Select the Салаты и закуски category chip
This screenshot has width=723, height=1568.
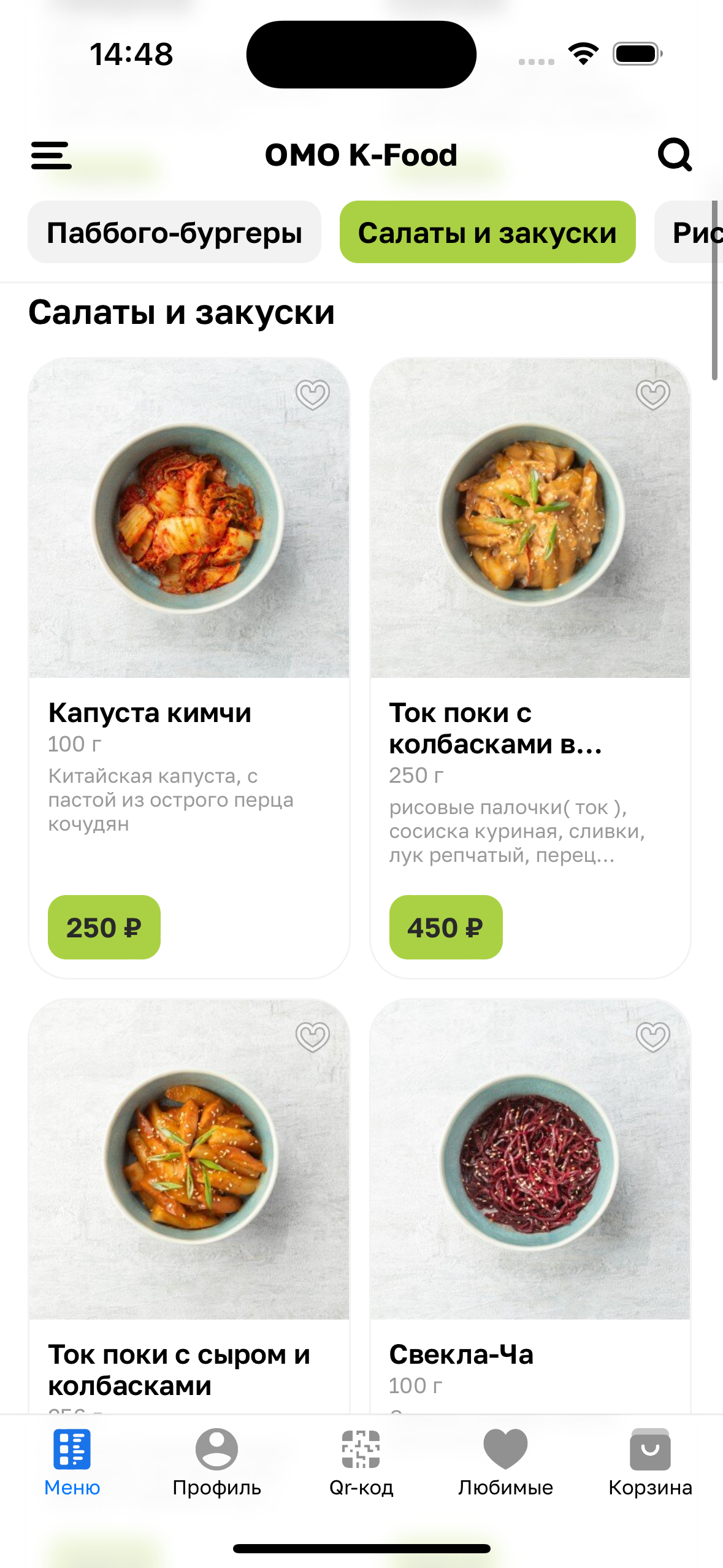click(x=488, y=233)
